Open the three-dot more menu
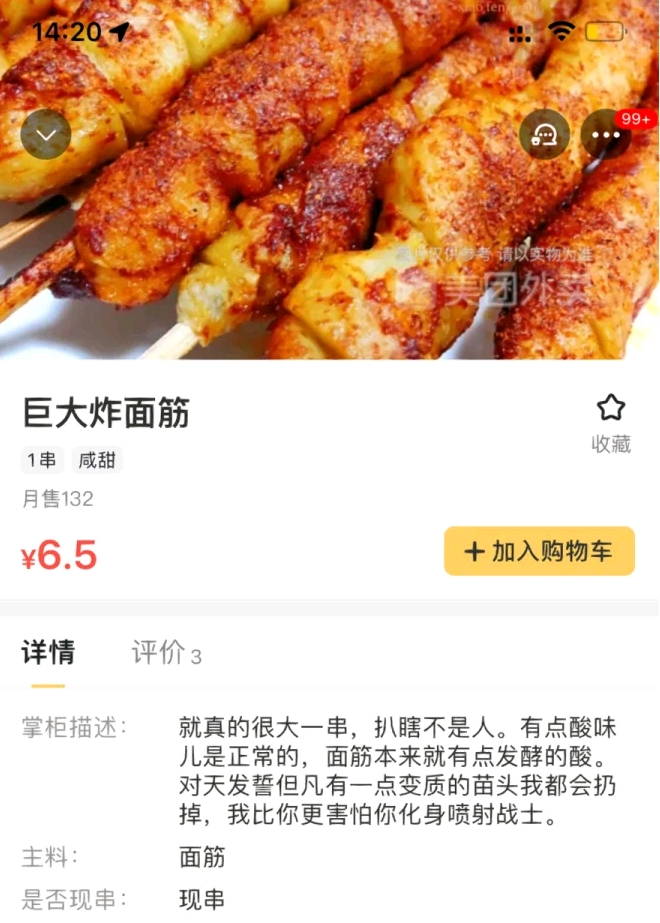Viewport: 660px width, 923px height. (x=606, y=135)
